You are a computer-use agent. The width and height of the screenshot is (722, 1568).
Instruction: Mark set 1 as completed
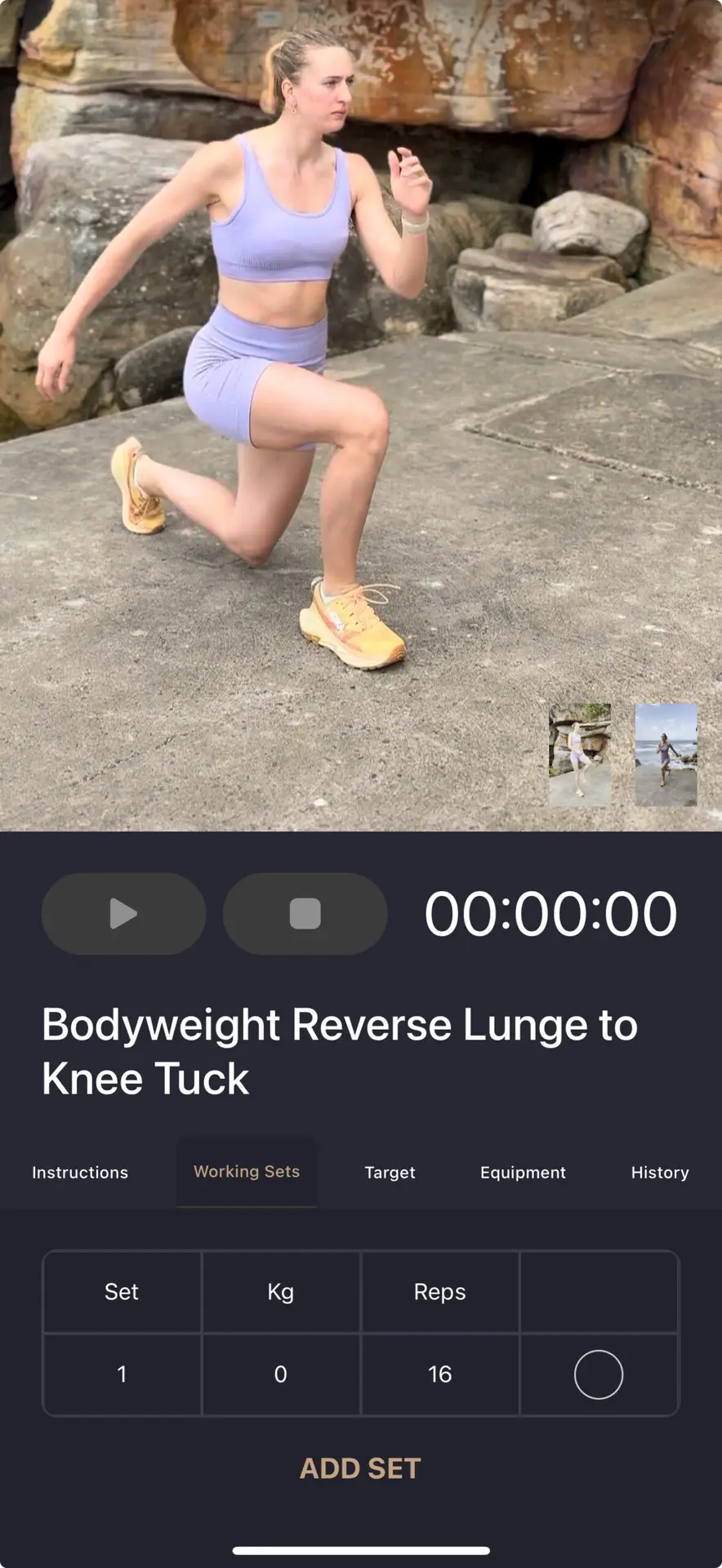(599, 1374)
